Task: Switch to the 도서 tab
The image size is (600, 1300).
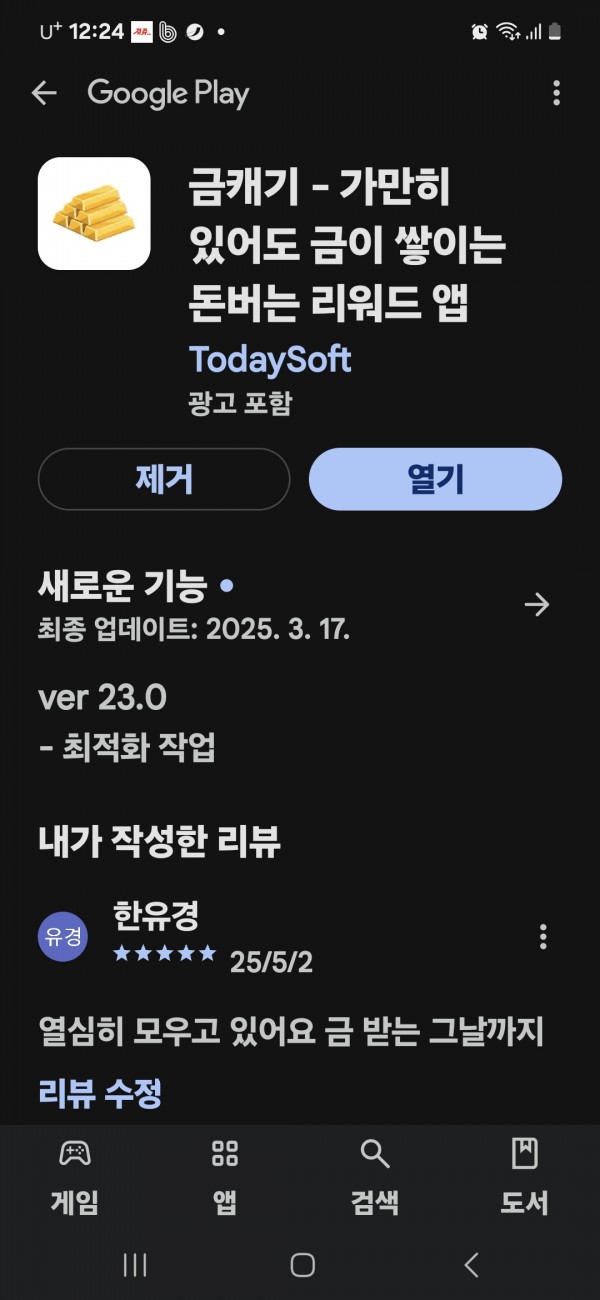Action: [x=525, y=1177]
